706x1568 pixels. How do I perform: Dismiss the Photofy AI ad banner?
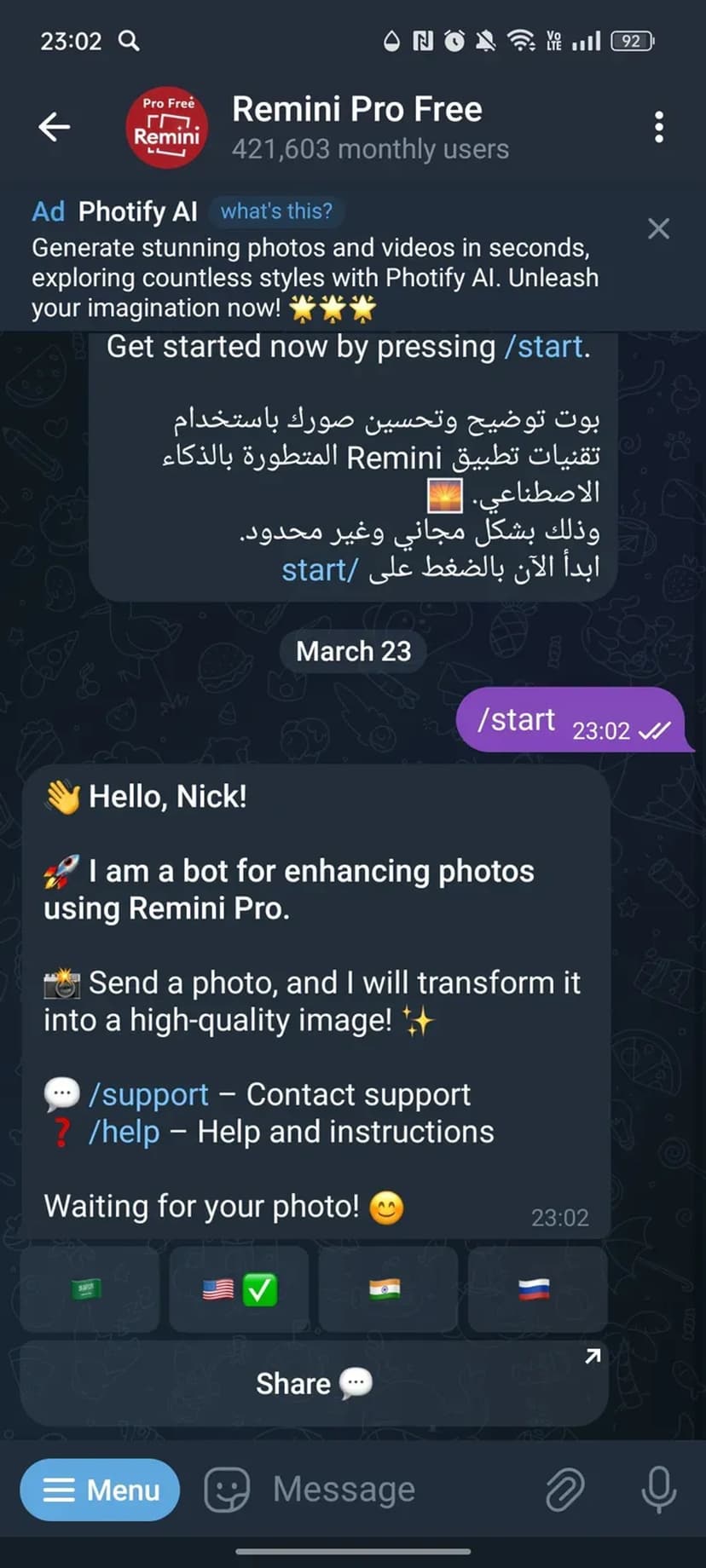pos(658,228)
